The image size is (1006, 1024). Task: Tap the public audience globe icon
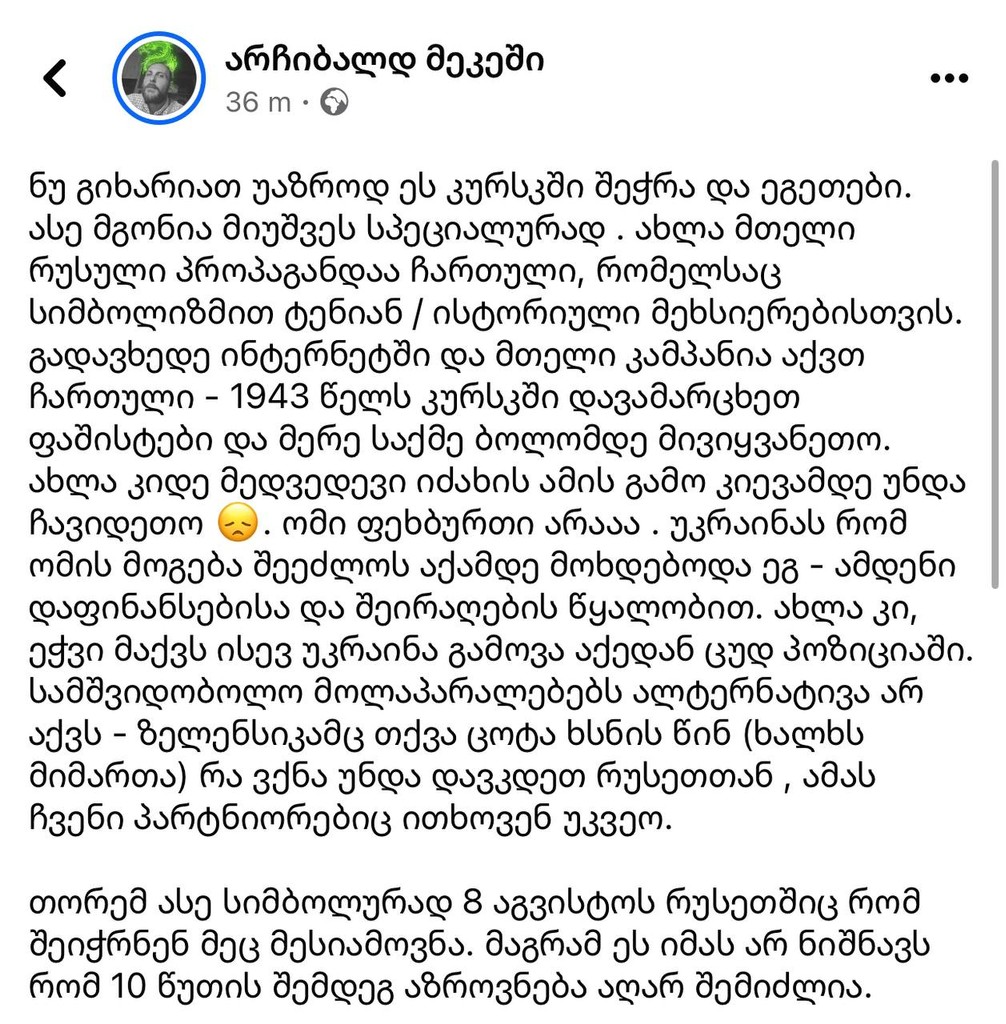point(336,102)
